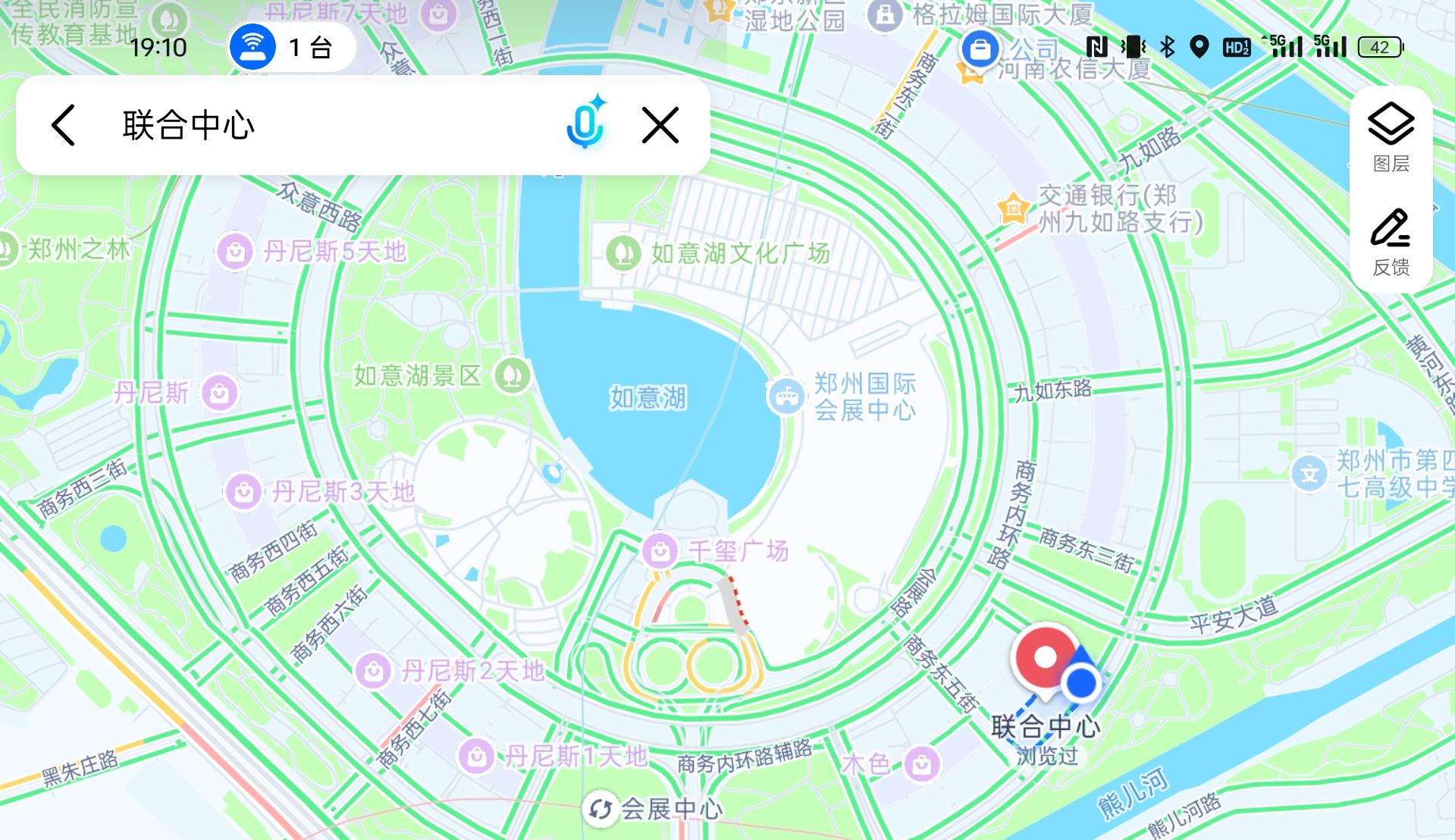Open the 丹尼斯3天地 shopping marker
This screenshot has width=1455, height=840.
pos(244,492)
